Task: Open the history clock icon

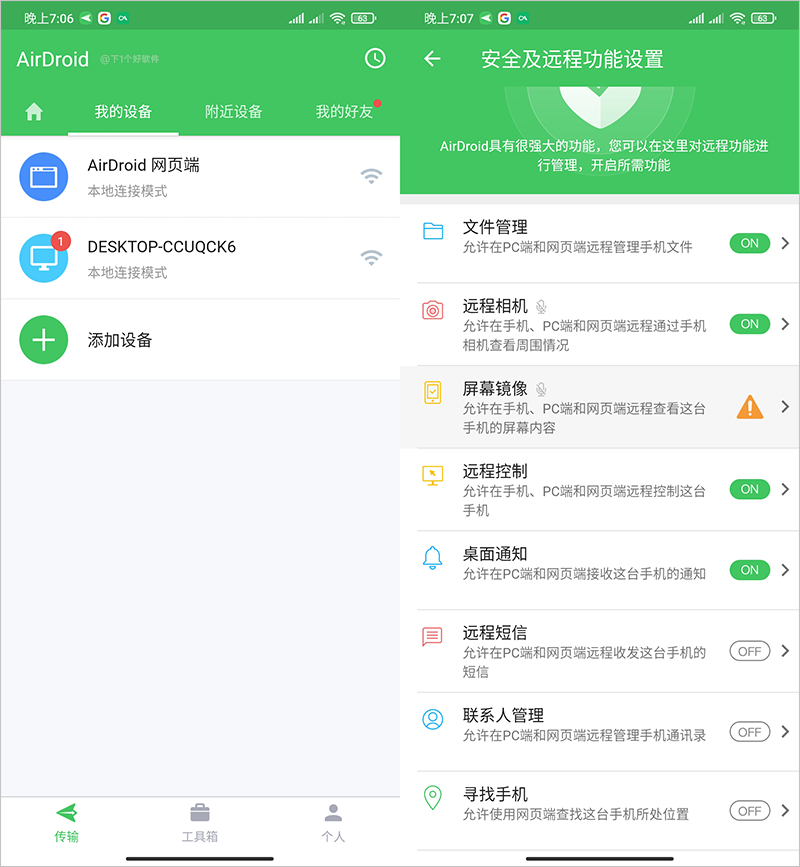Action: click(x=375, y=59)
